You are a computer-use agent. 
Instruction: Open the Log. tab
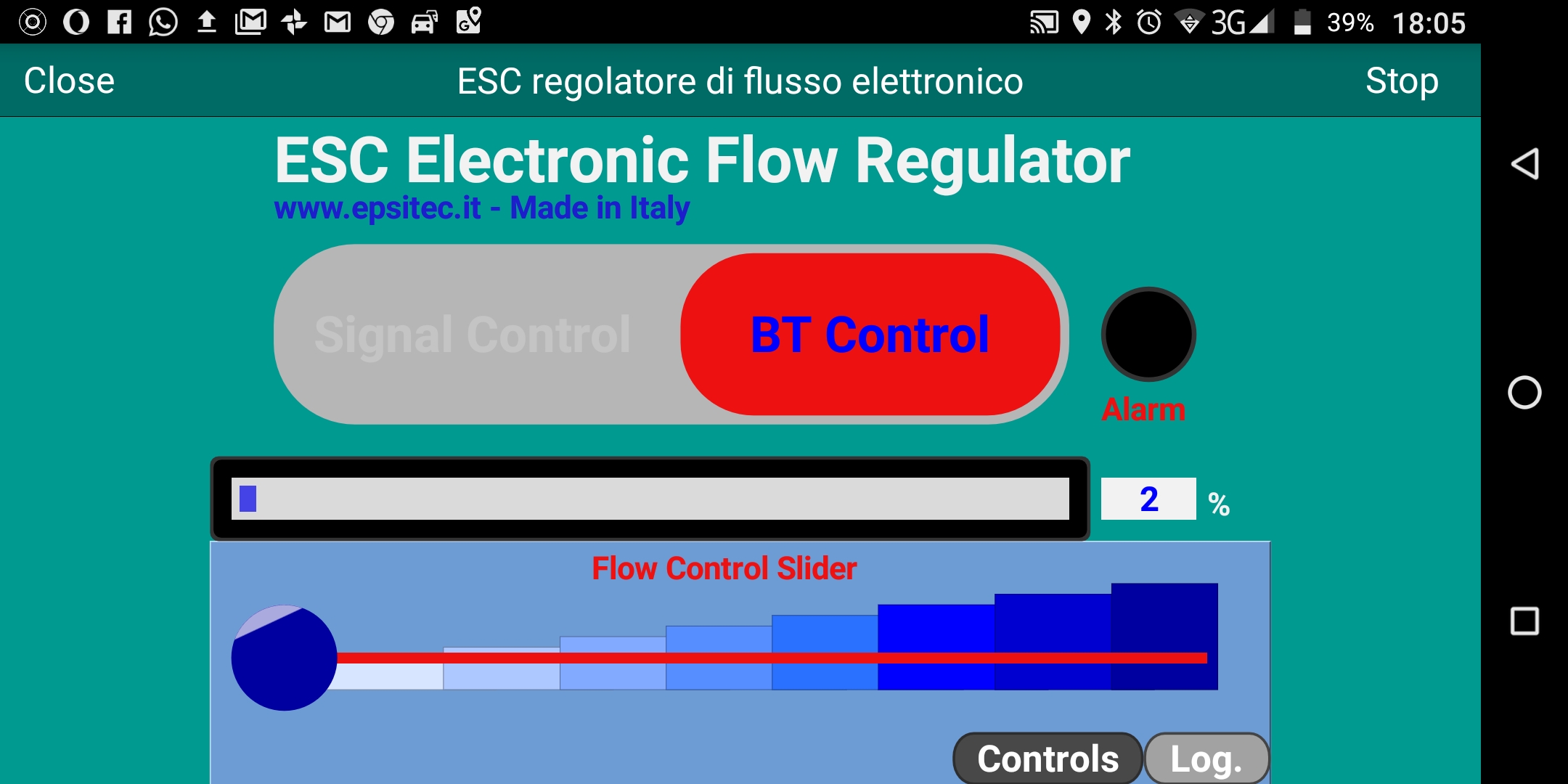[x=1206, y=759]
